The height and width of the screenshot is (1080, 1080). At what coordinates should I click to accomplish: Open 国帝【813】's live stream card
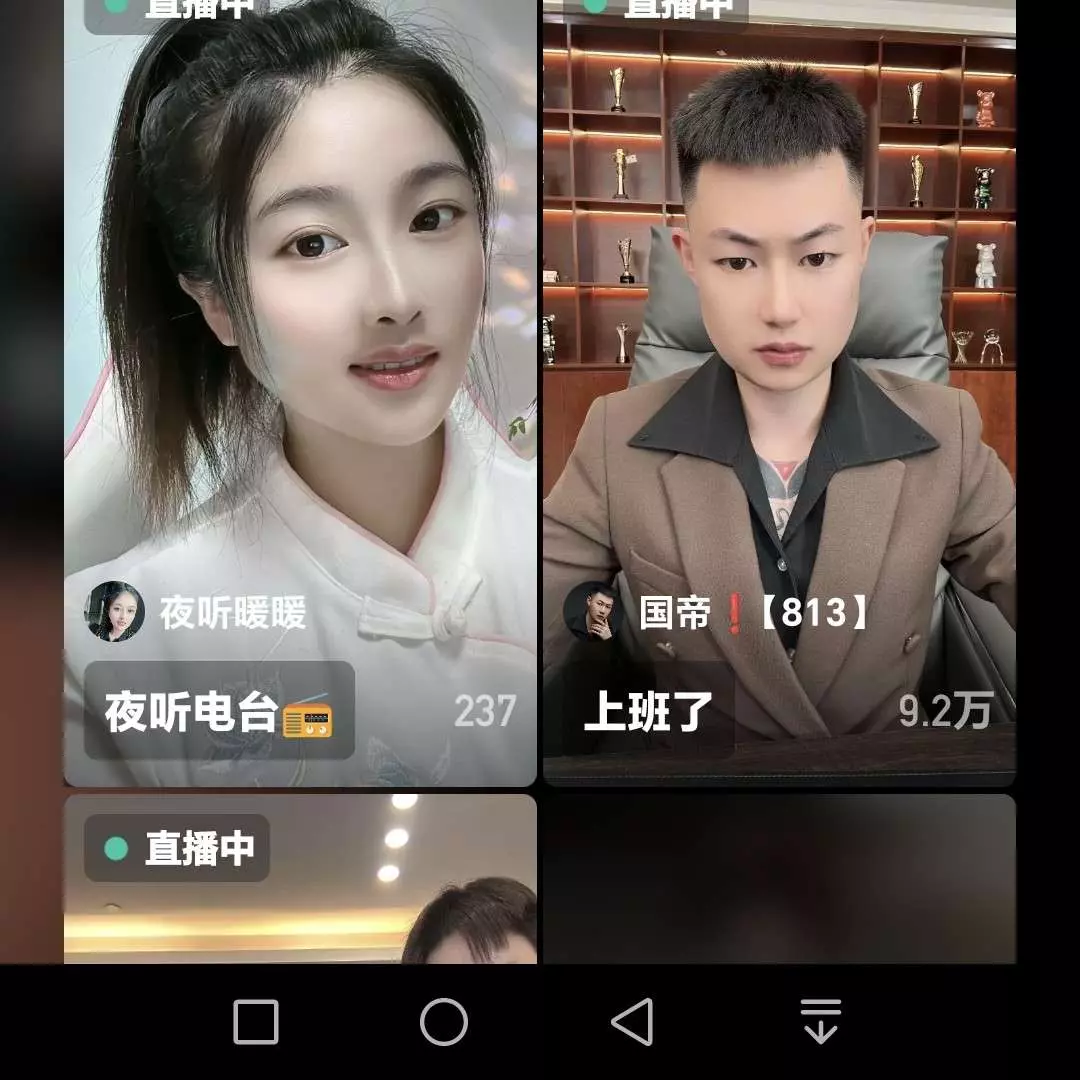780,400
